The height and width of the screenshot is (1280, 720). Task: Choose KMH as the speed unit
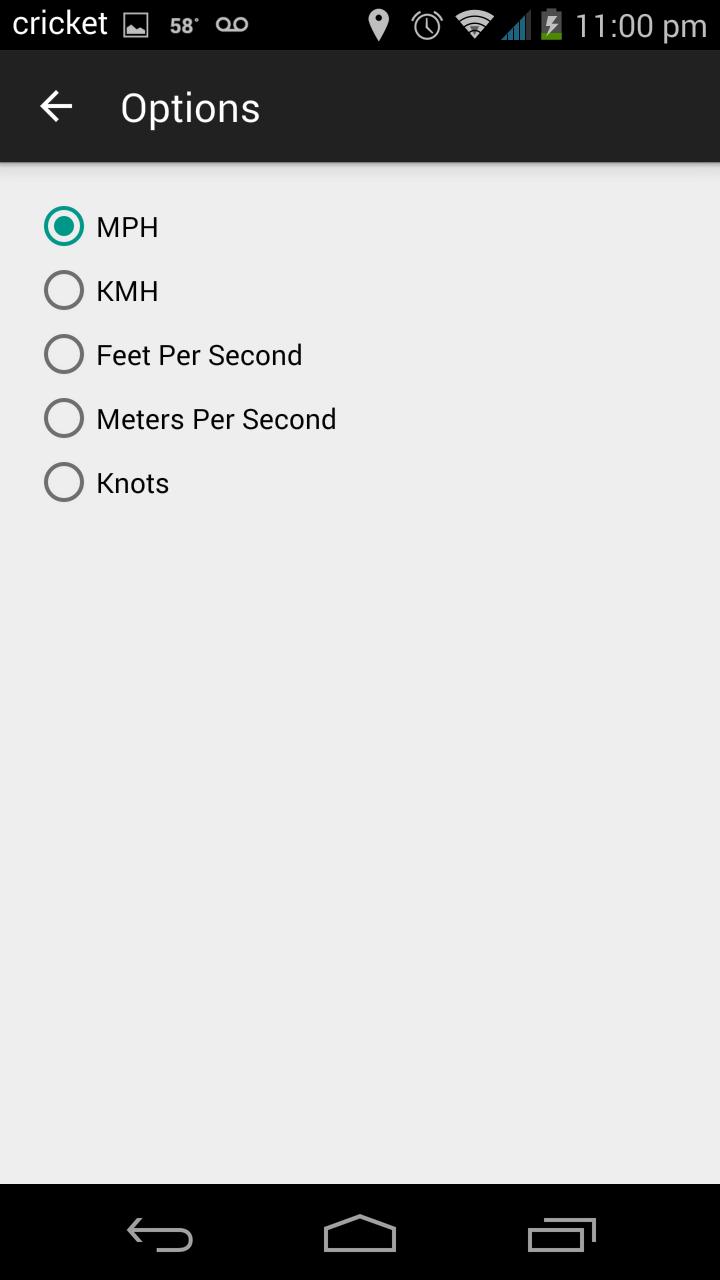tap(64, 291)
